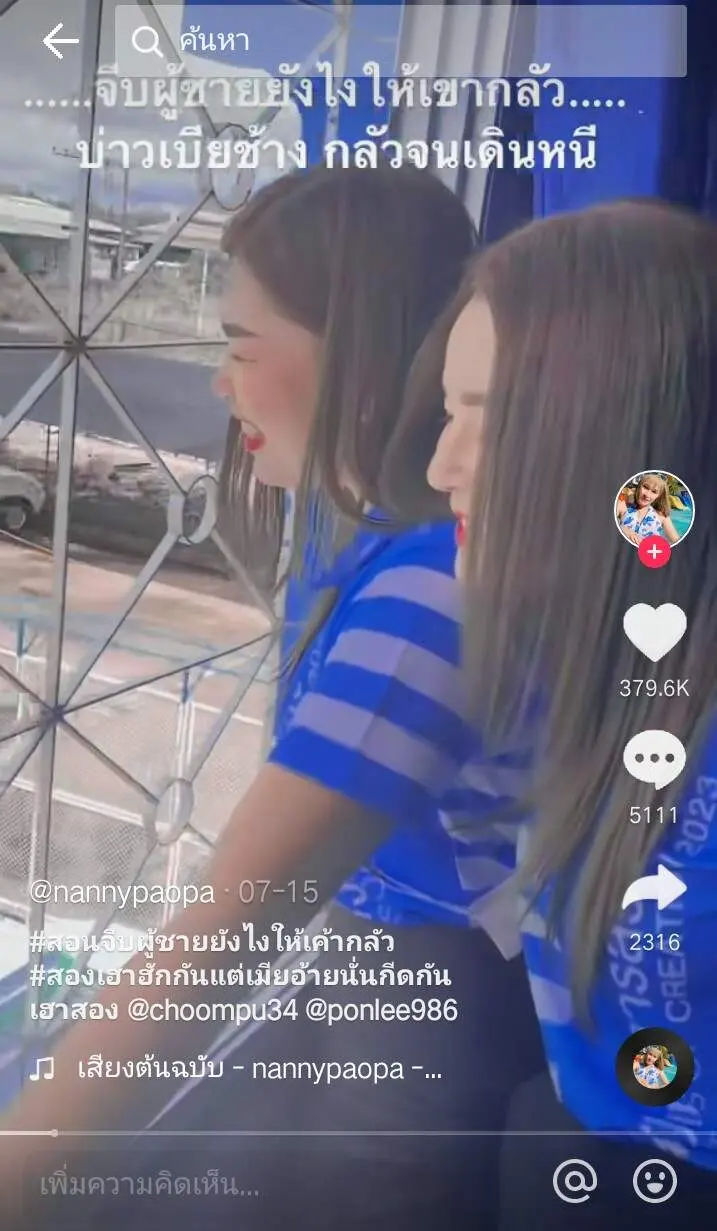Screen dimensions: 717x1231
Task: Tap the เพิ่มความคิดเห็น comment field
Action: [x=150, y=1185]
